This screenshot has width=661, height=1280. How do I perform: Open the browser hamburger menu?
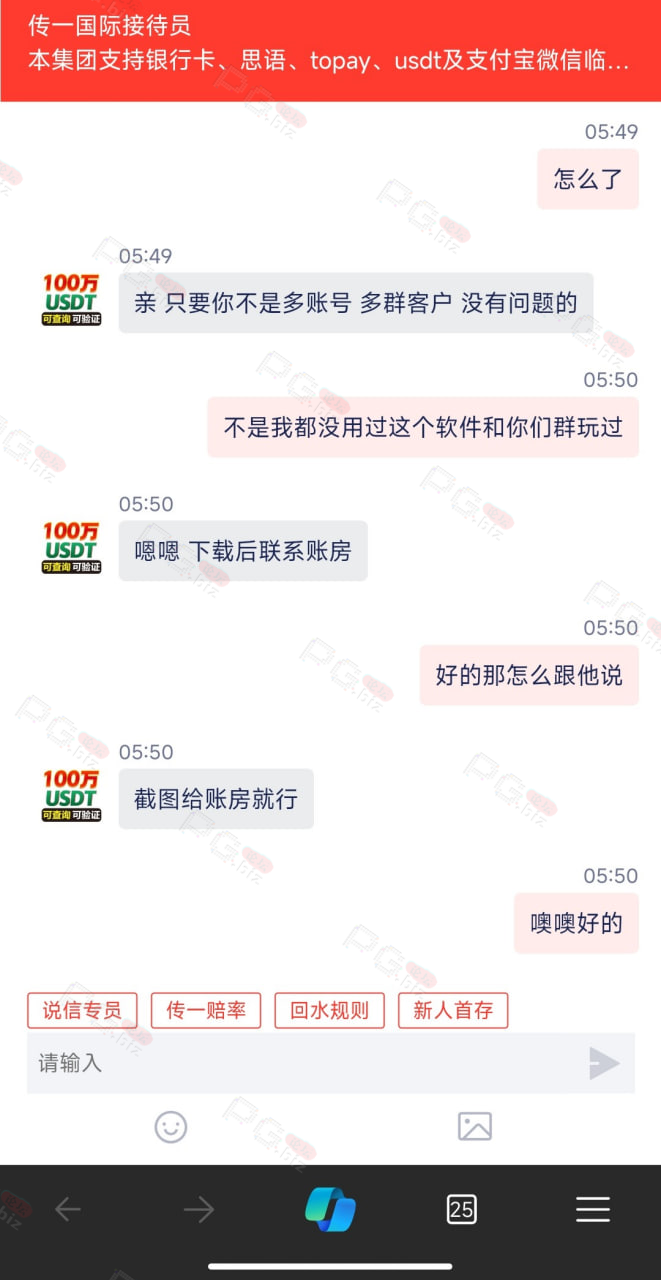(x=593, y=1210)
